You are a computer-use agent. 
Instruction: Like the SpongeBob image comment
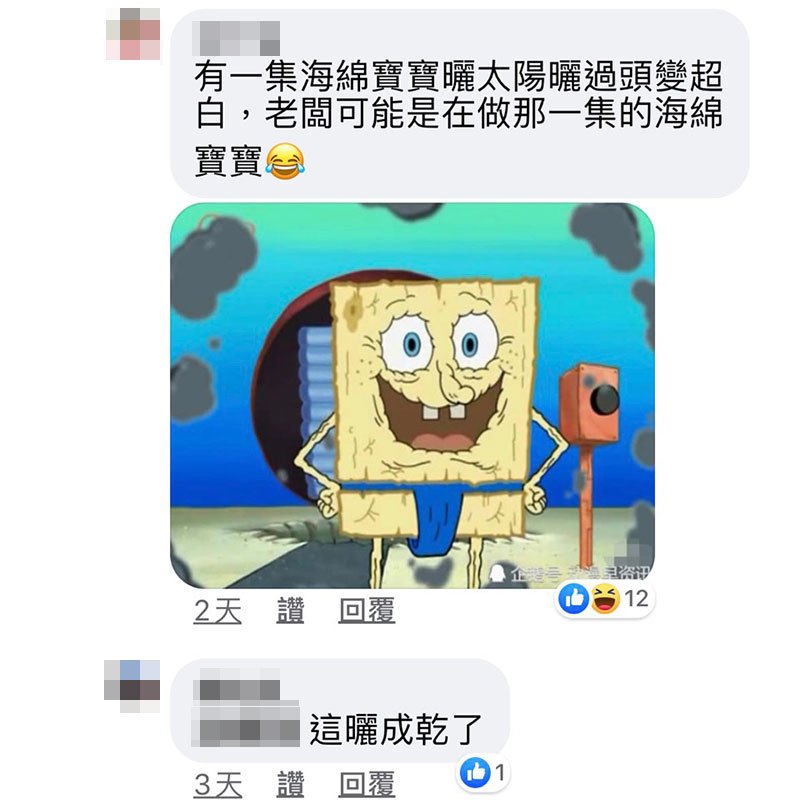point(290,611)
